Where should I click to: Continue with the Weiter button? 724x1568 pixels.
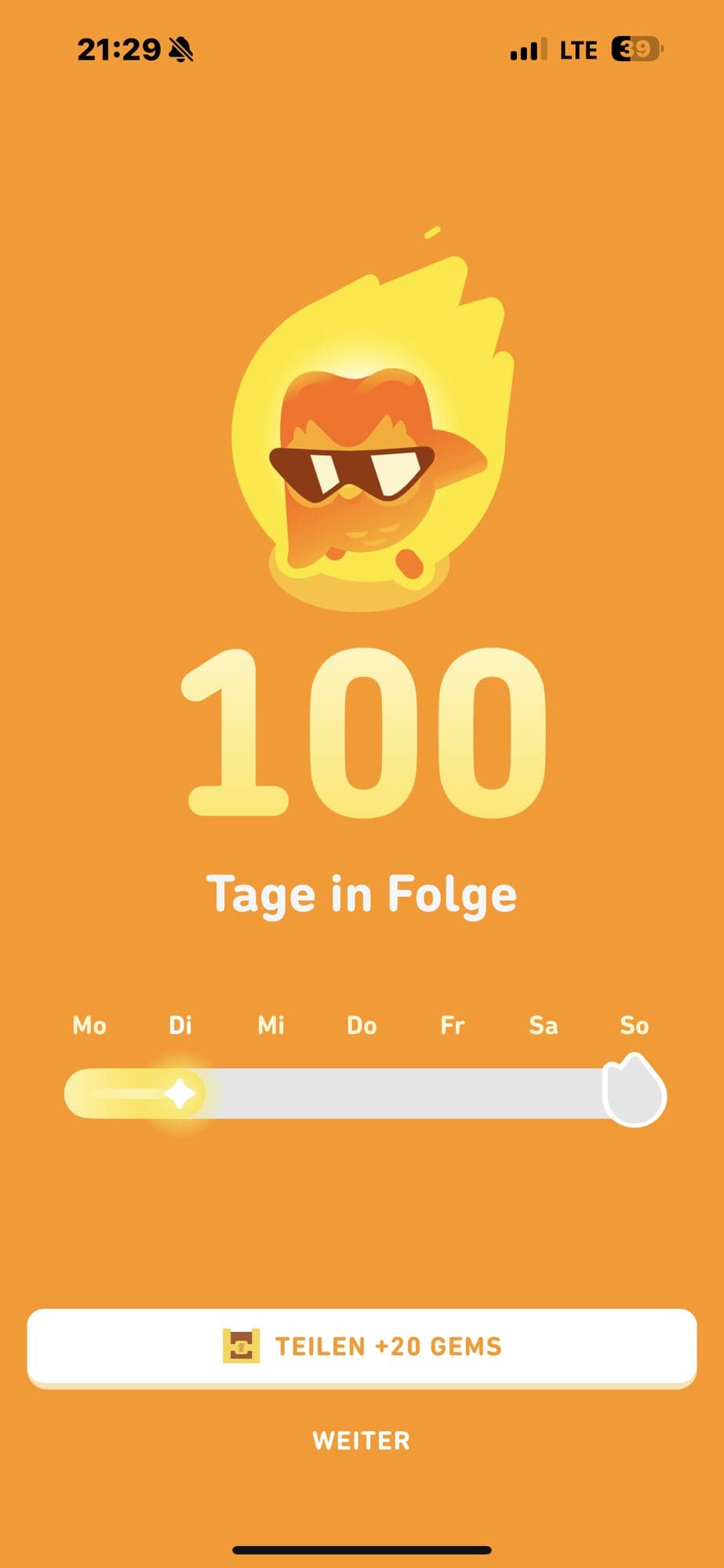[362, 1440]
